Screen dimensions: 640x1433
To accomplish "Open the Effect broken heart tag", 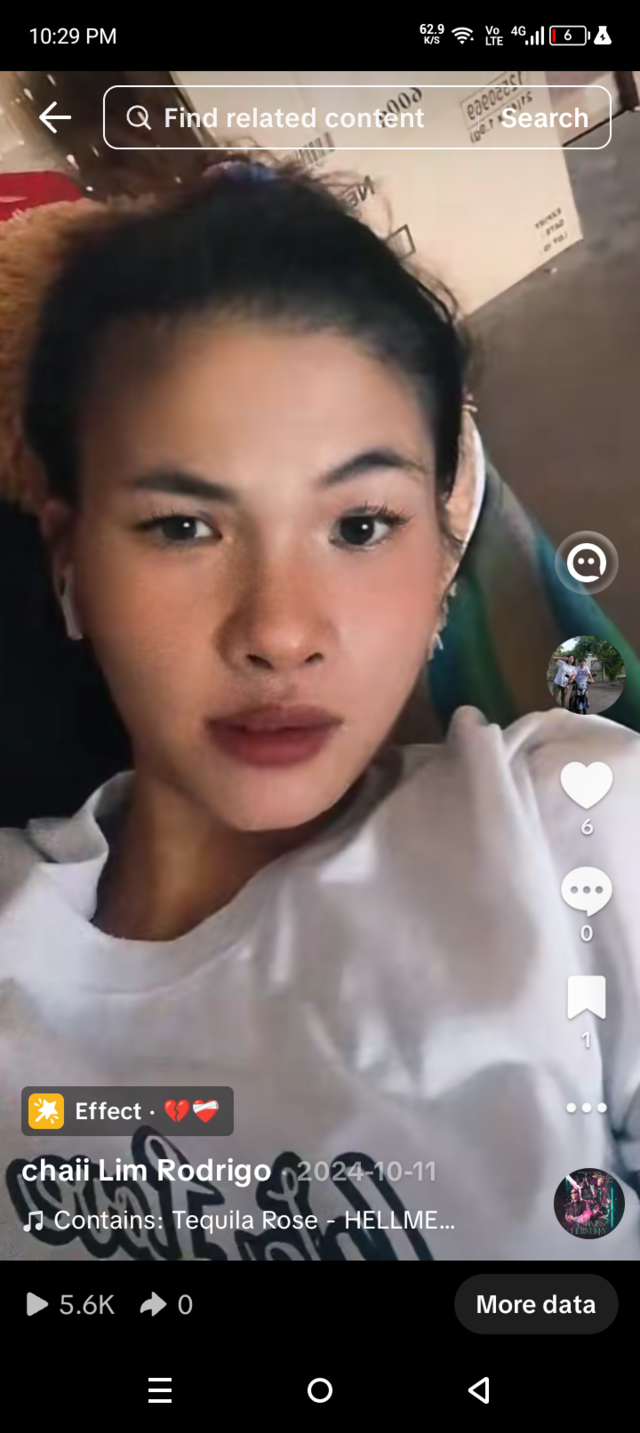I will [x=127, y=1111].
